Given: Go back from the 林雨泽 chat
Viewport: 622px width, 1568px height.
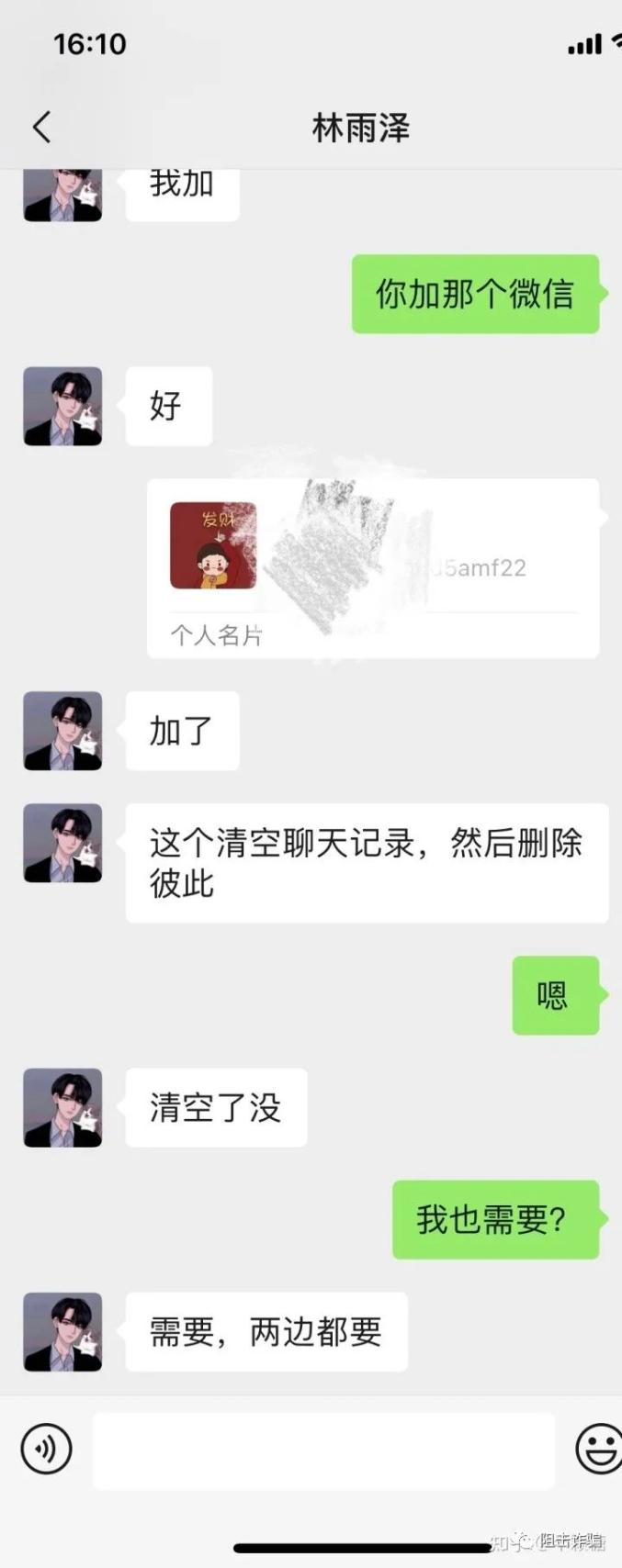Looking at the screenshot, I should coord(41,128).
